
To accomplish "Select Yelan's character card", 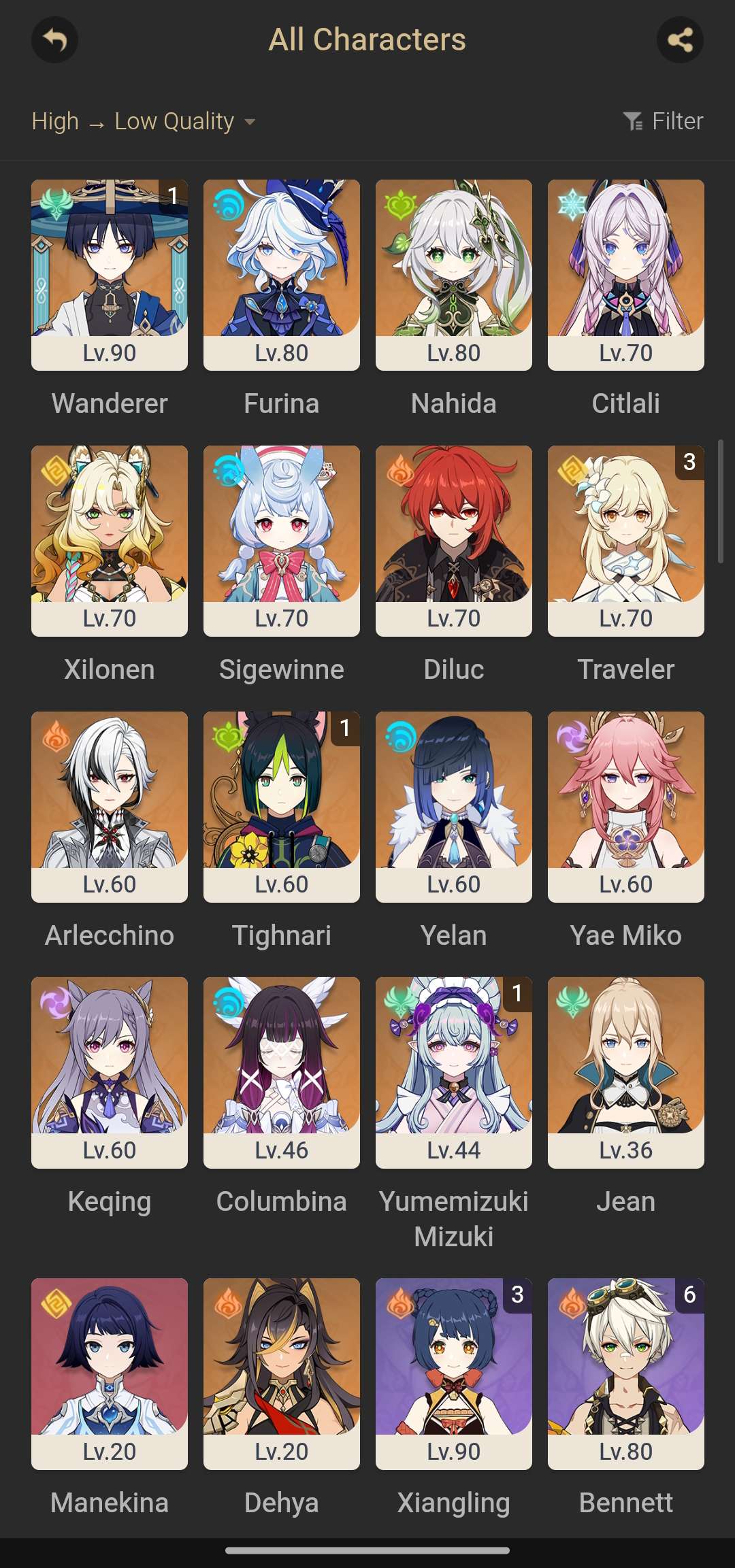I will point(454,806).
